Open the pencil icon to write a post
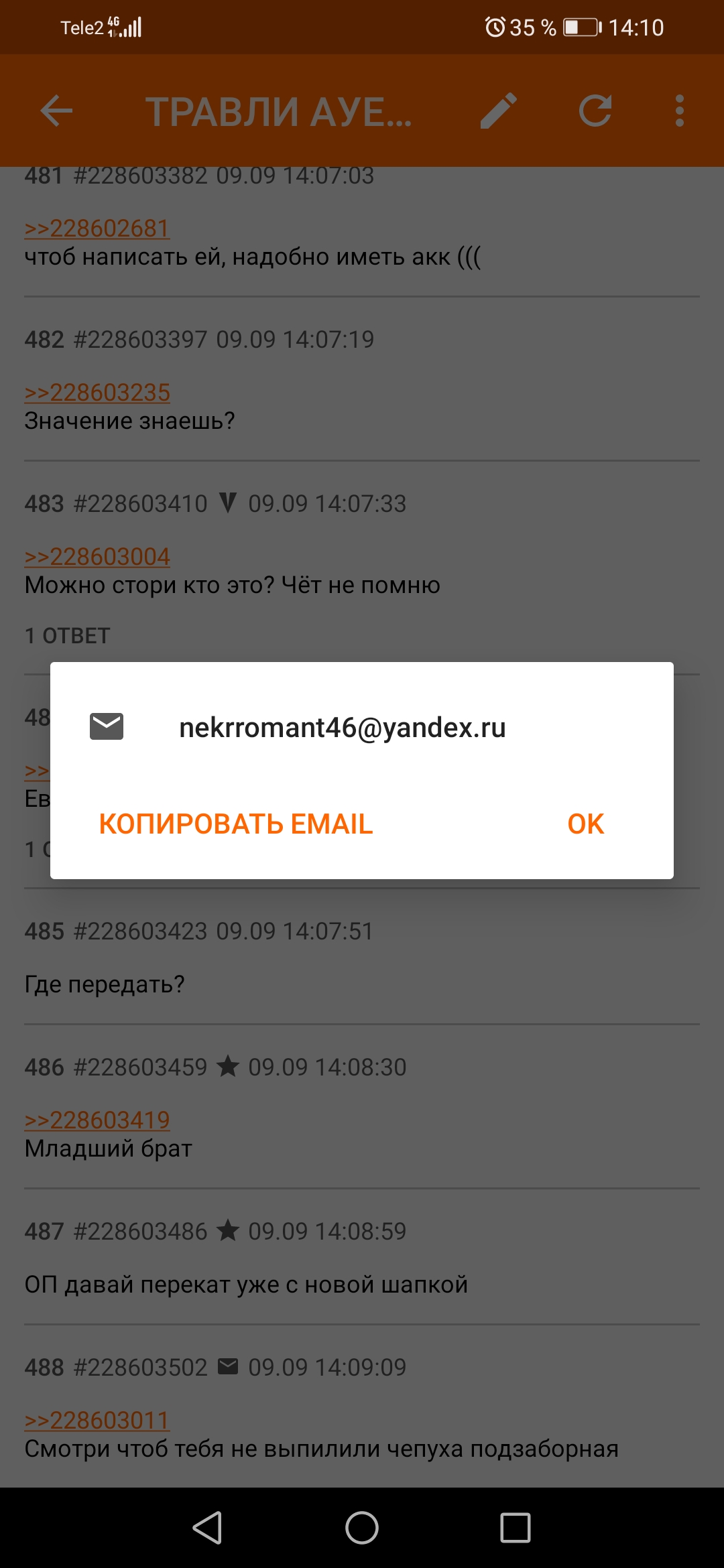Screen dimensions: 724x1568 [499, 111]
